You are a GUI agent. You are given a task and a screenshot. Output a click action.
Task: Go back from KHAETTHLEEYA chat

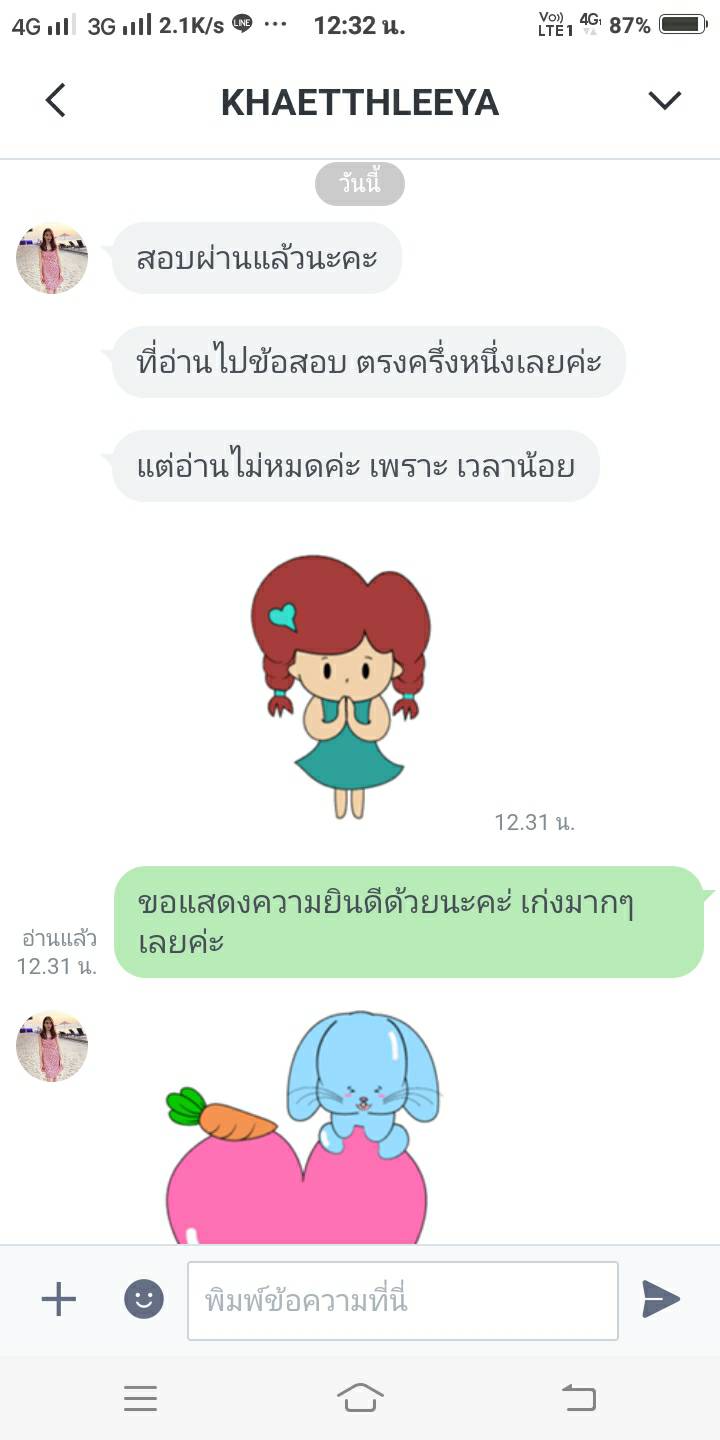pos(56,101)
